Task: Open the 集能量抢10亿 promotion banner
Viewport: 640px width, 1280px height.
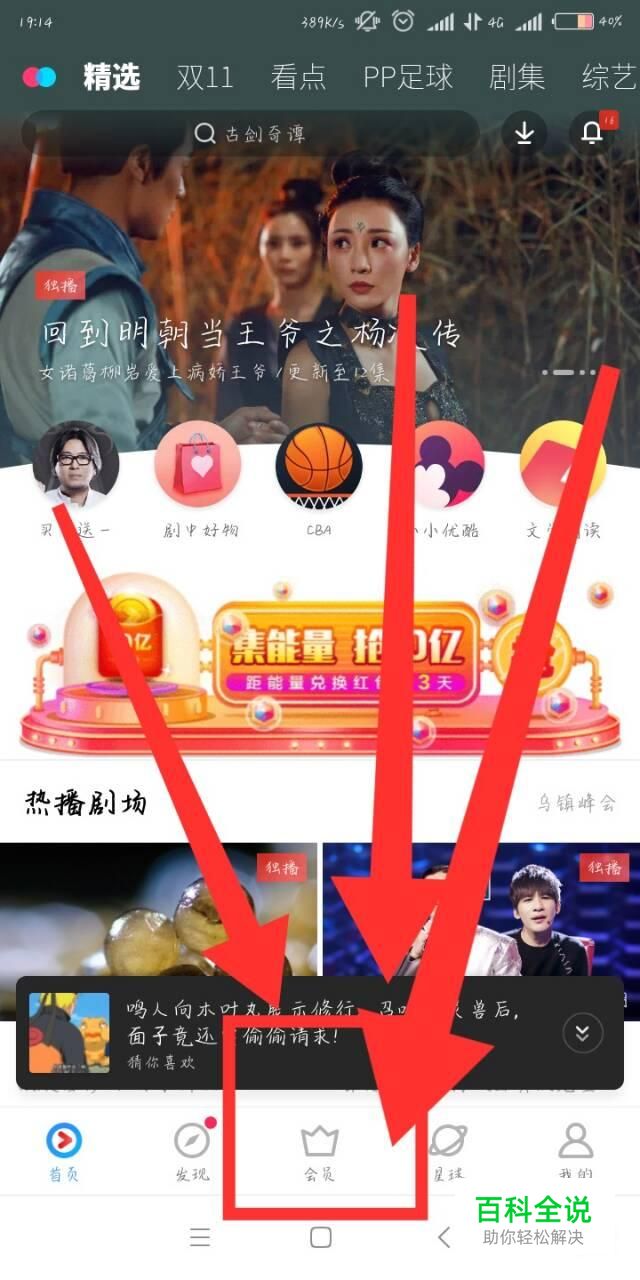Action: click(320, 660)
